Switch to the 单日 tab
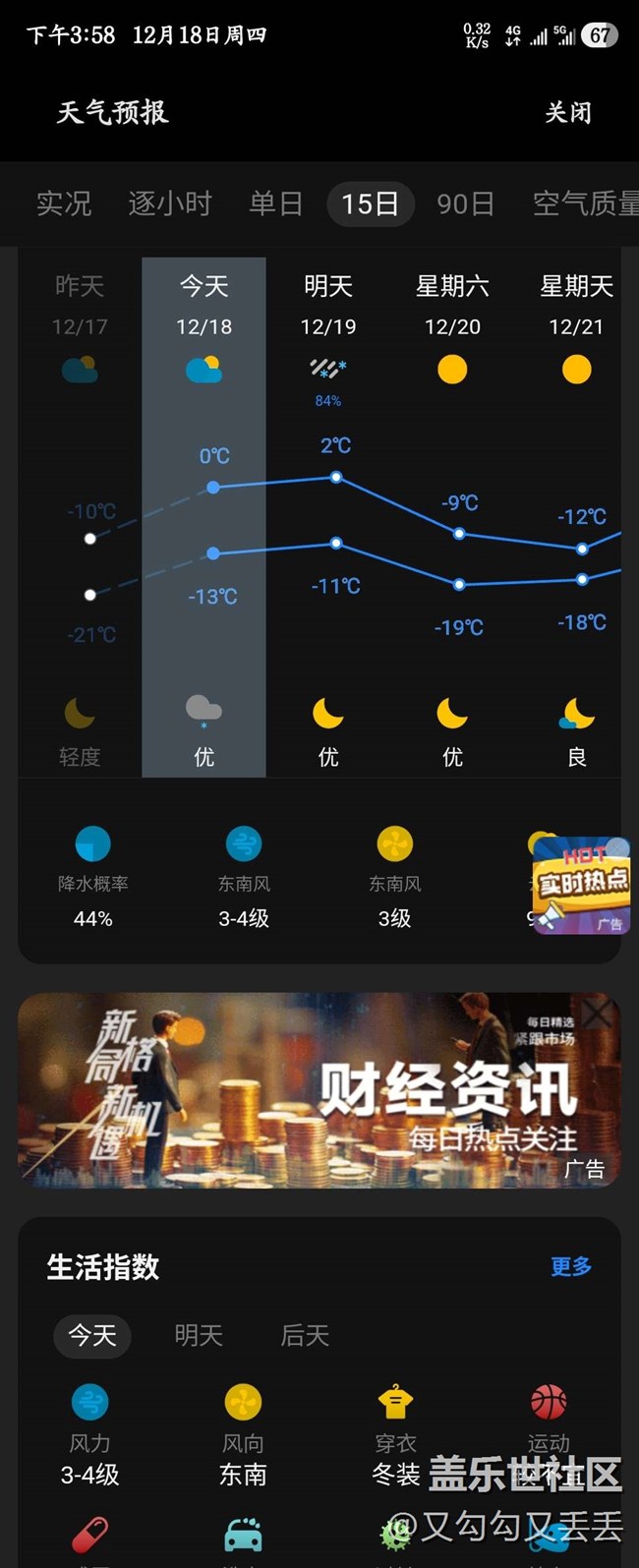Viewport: 639px width, 1568px height. [x=275, y=203]
